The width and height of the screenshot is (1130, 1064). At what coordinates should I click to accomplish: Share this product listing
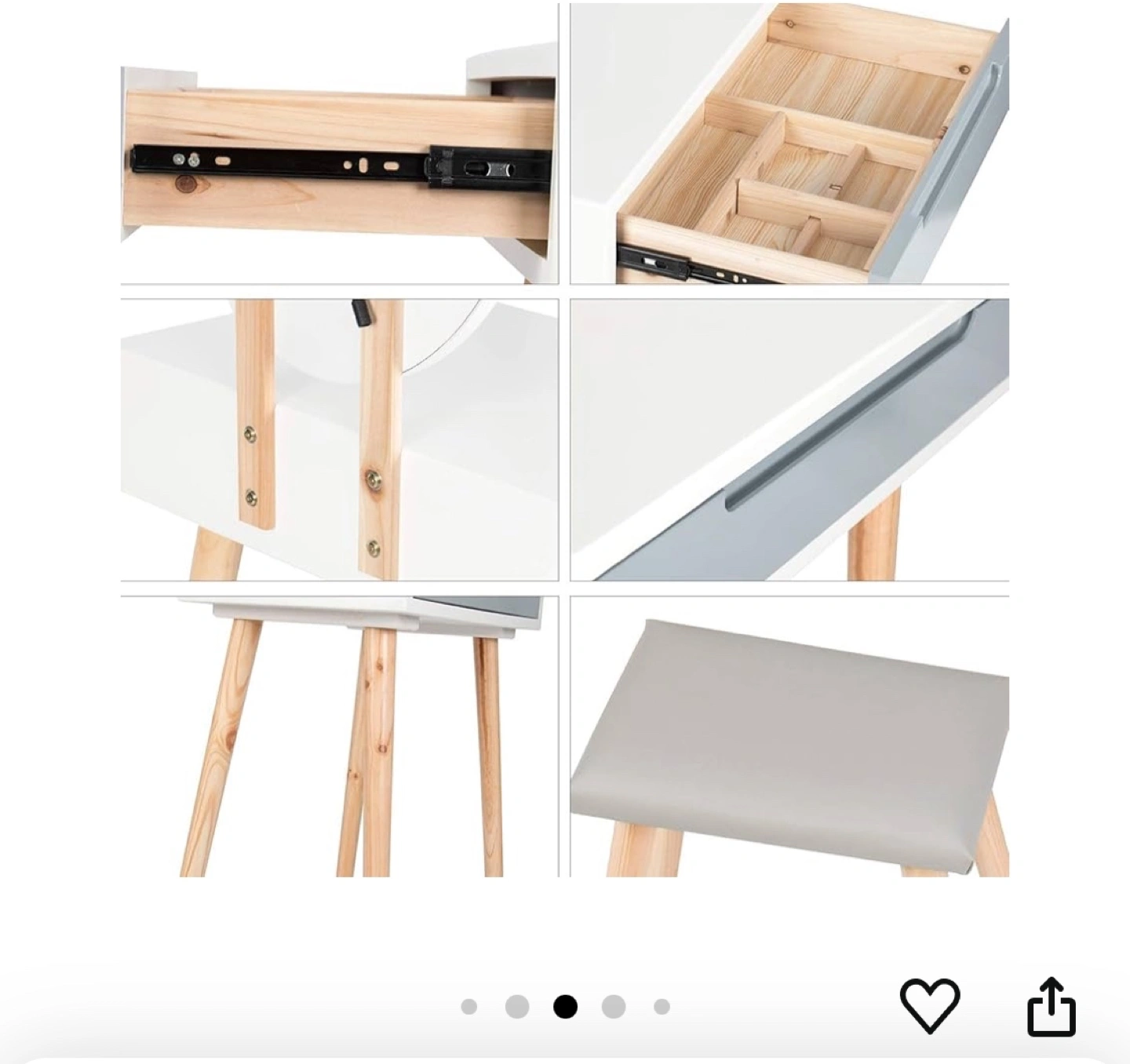1052,1006
